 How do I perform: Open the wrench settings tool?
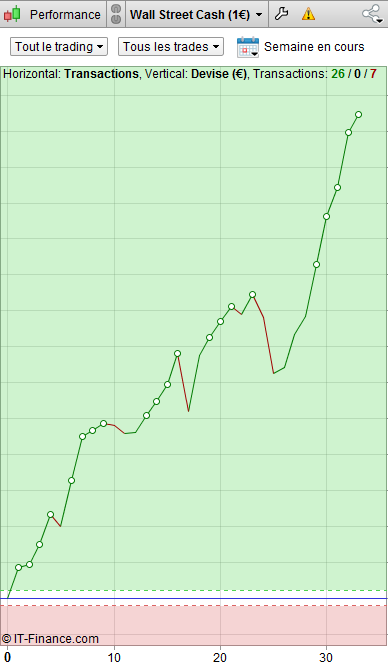pos(281,14)
